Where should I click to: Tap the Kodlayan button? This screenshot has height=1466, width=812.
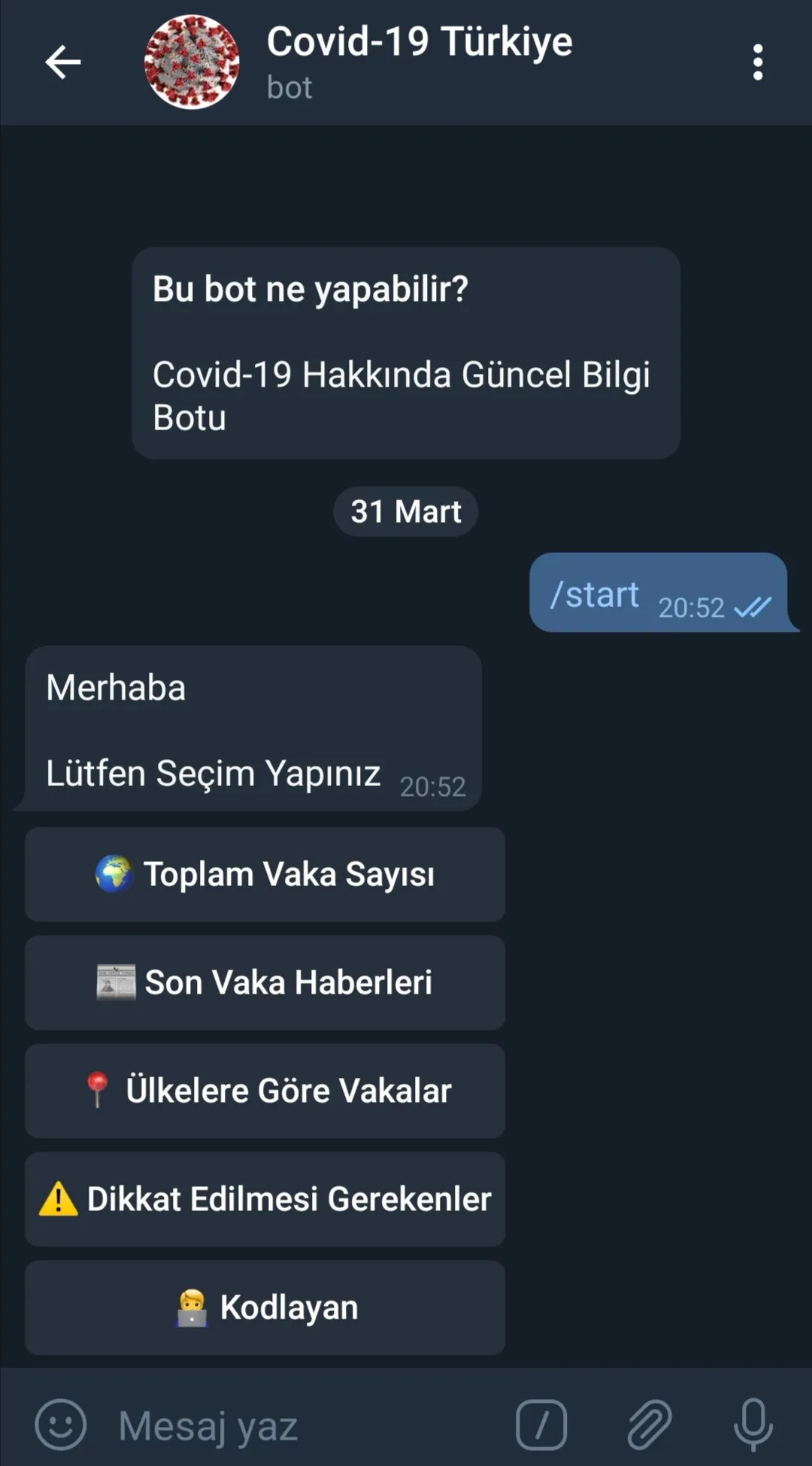pyautogui.click(x=265, y=1307)
